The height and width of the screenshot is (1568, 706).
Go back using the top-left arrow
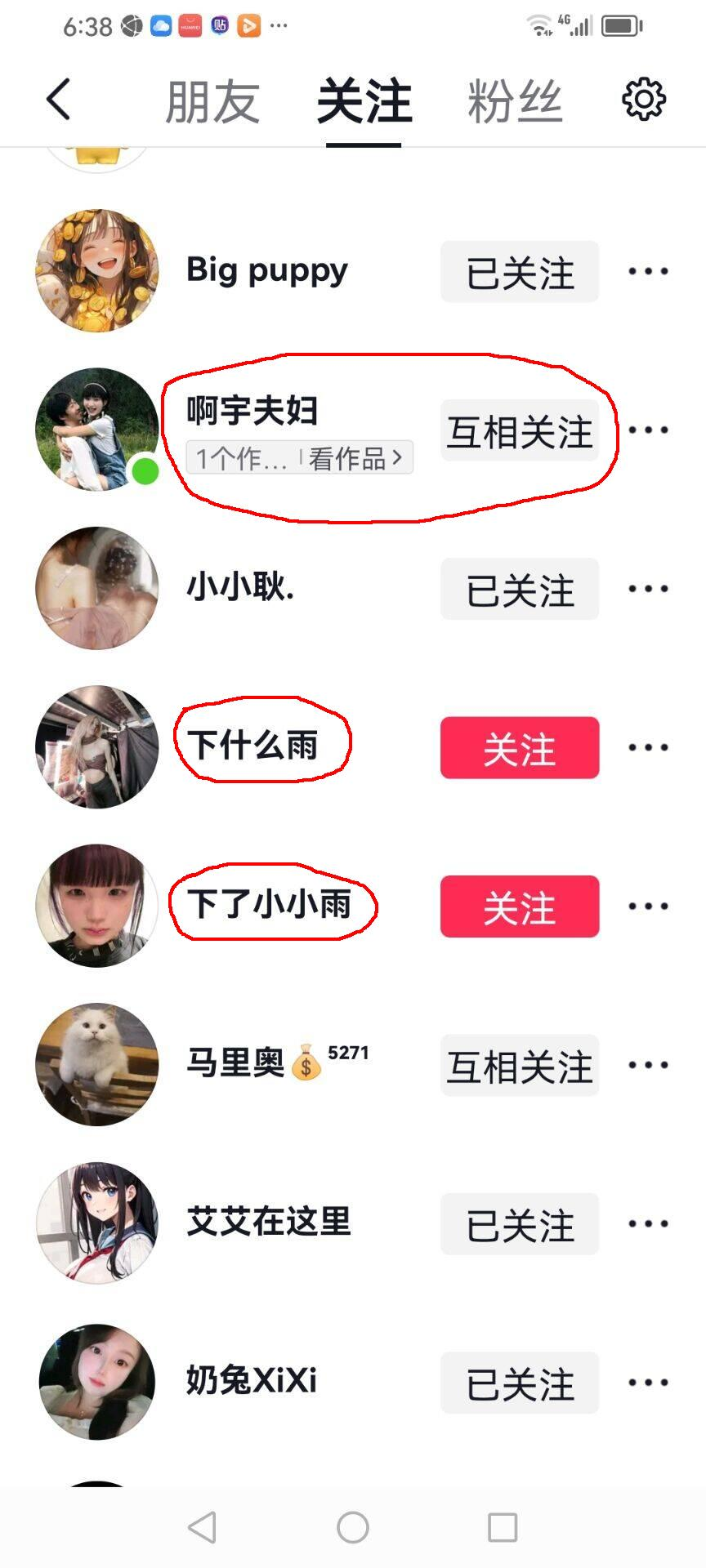click(x=59, y=100)
